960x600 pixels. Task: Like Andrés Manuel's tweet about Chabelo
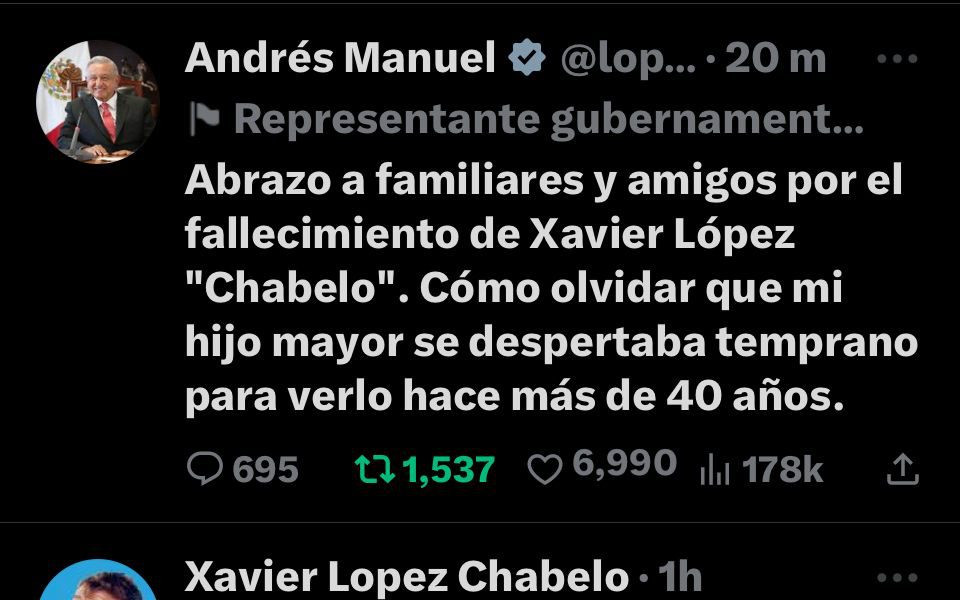tap(544, 469)
